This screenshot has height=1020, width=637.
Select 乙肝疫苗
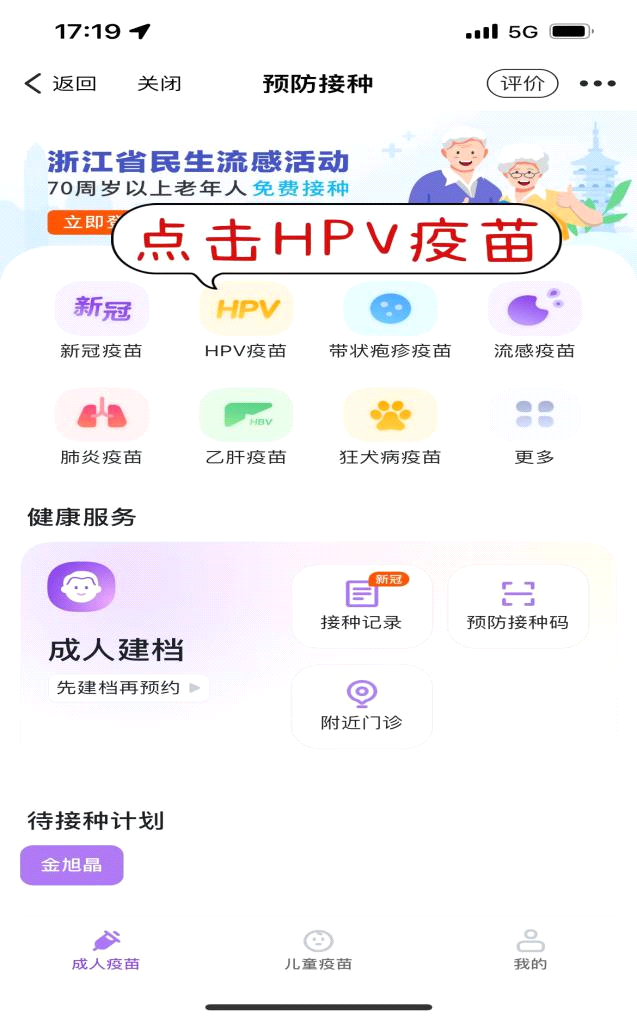pos(246,427)
